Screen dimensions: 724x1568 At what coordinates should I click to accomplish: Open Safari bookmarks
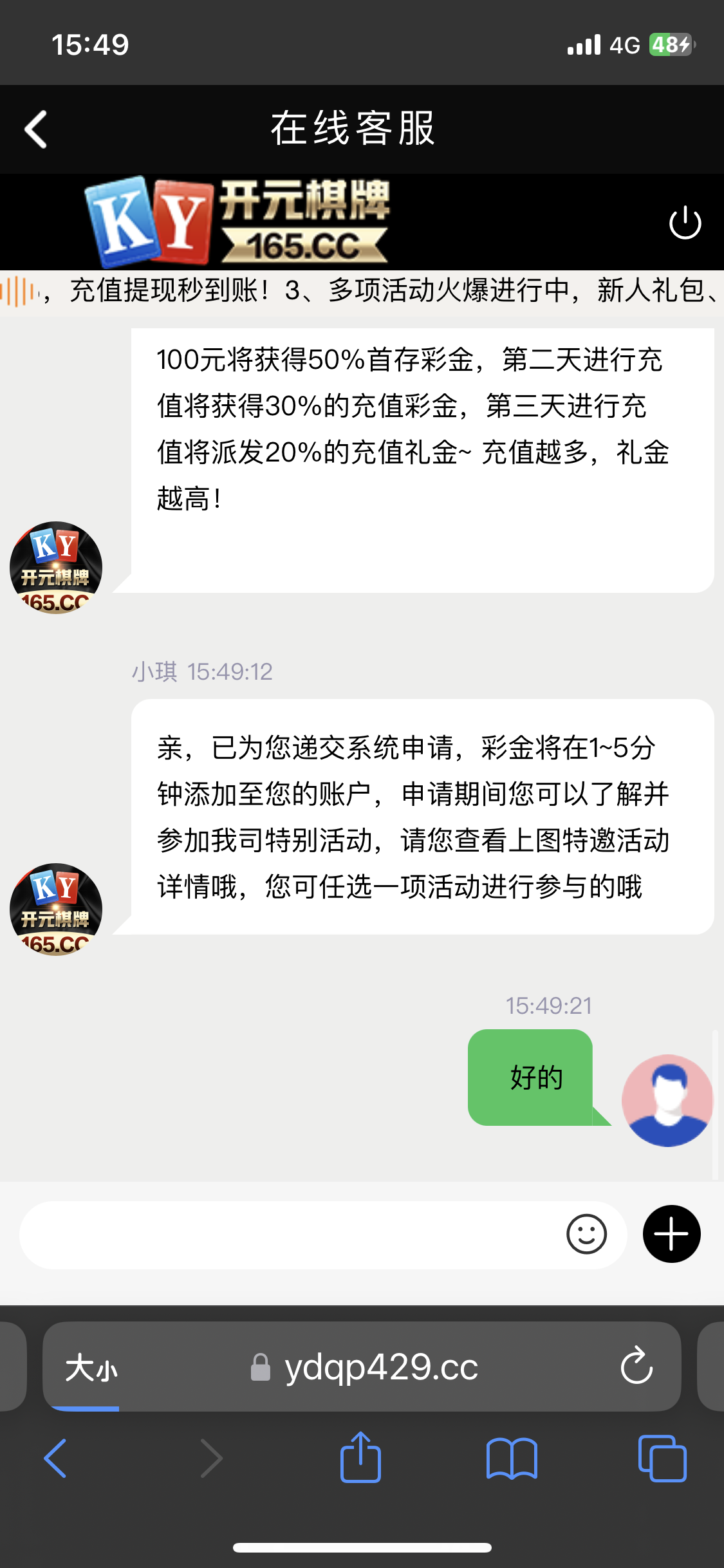click(512, 1459)
